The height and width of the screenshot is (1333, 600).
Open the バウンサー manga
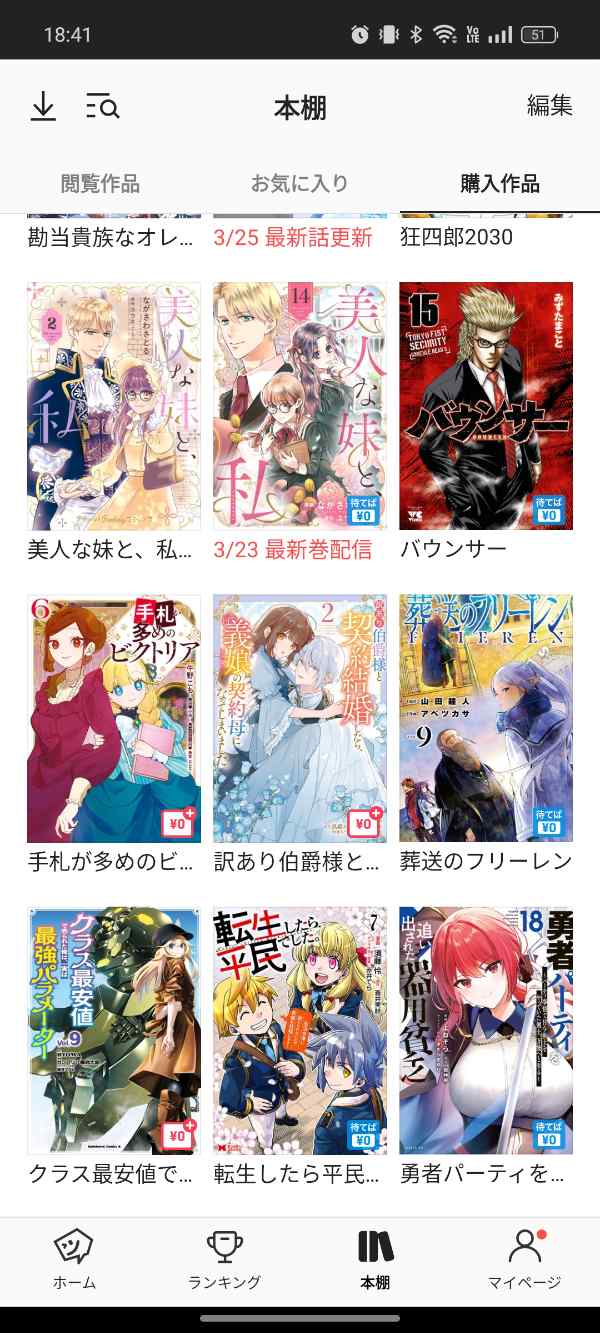pyautogui.click(x=486, y=406)
